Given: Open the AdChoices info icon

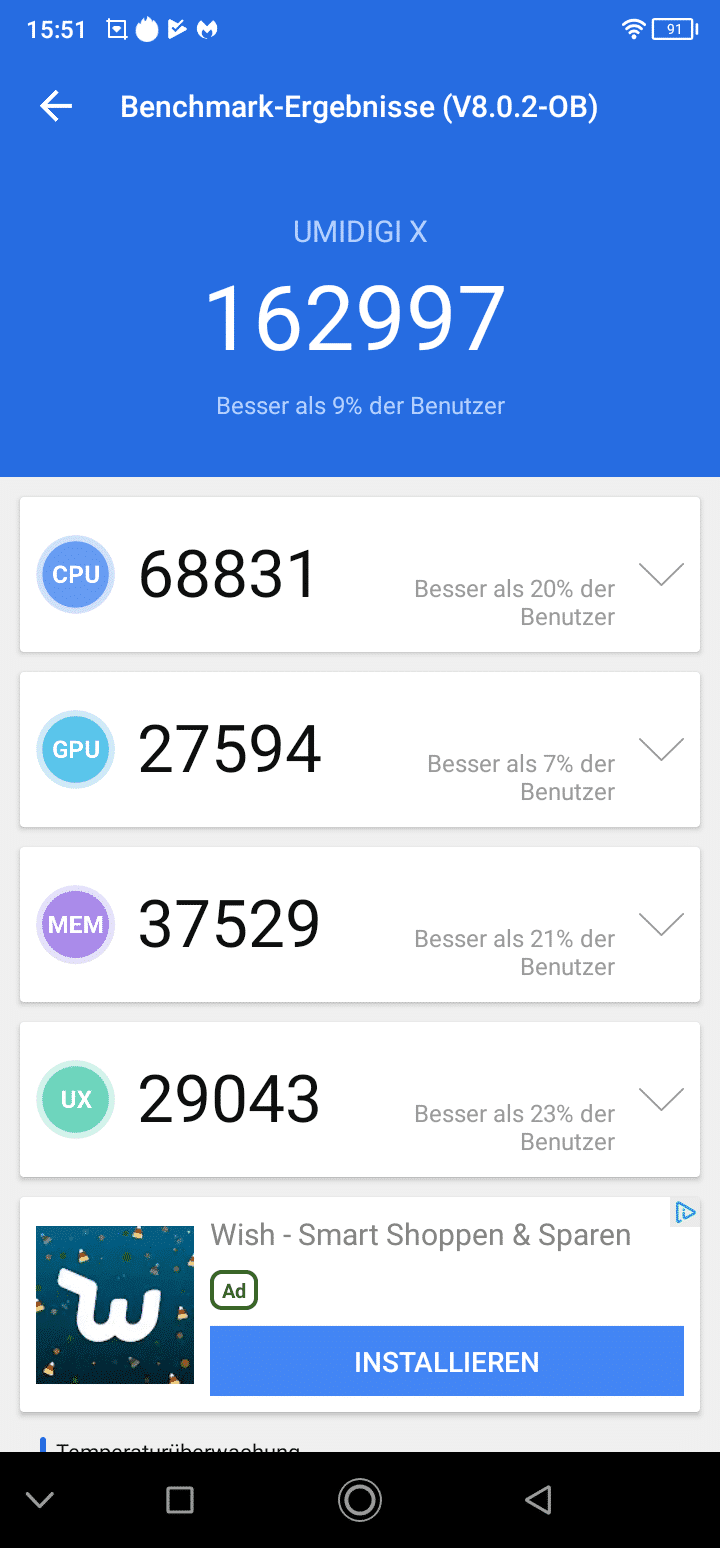Looking at the screenshot, I should point(685,1212).
